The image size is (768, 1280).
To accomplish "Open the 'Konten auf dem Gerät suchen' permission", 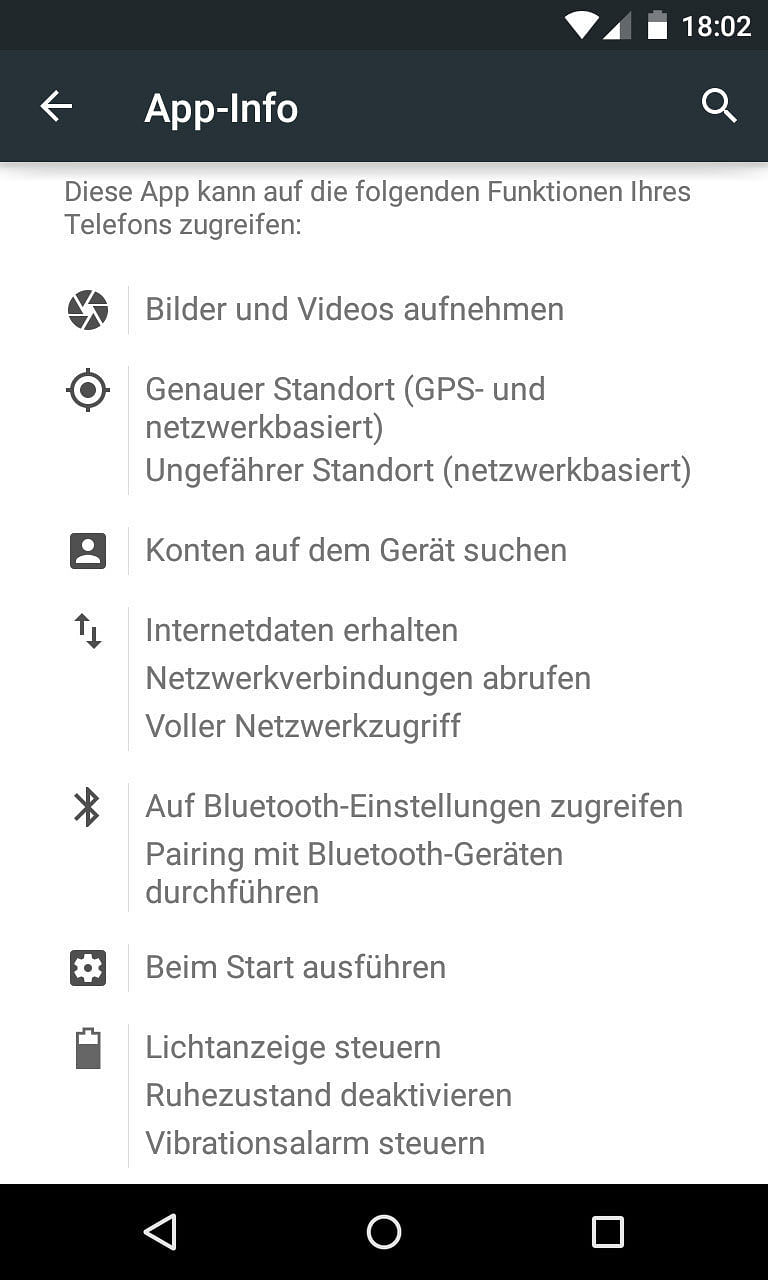I will [x=356, y=550].
